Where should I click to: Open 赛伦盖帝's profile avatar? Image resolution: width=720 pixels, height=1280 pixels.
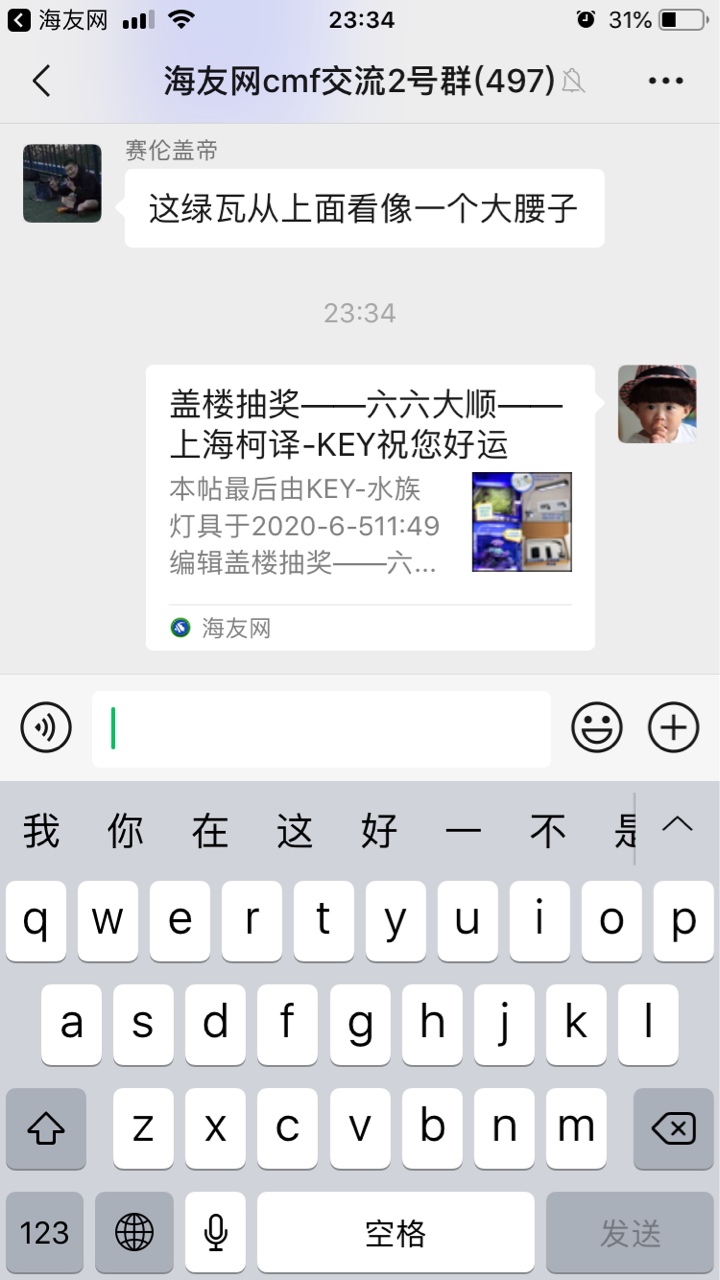pyautogui.click(x=62, y=183)
